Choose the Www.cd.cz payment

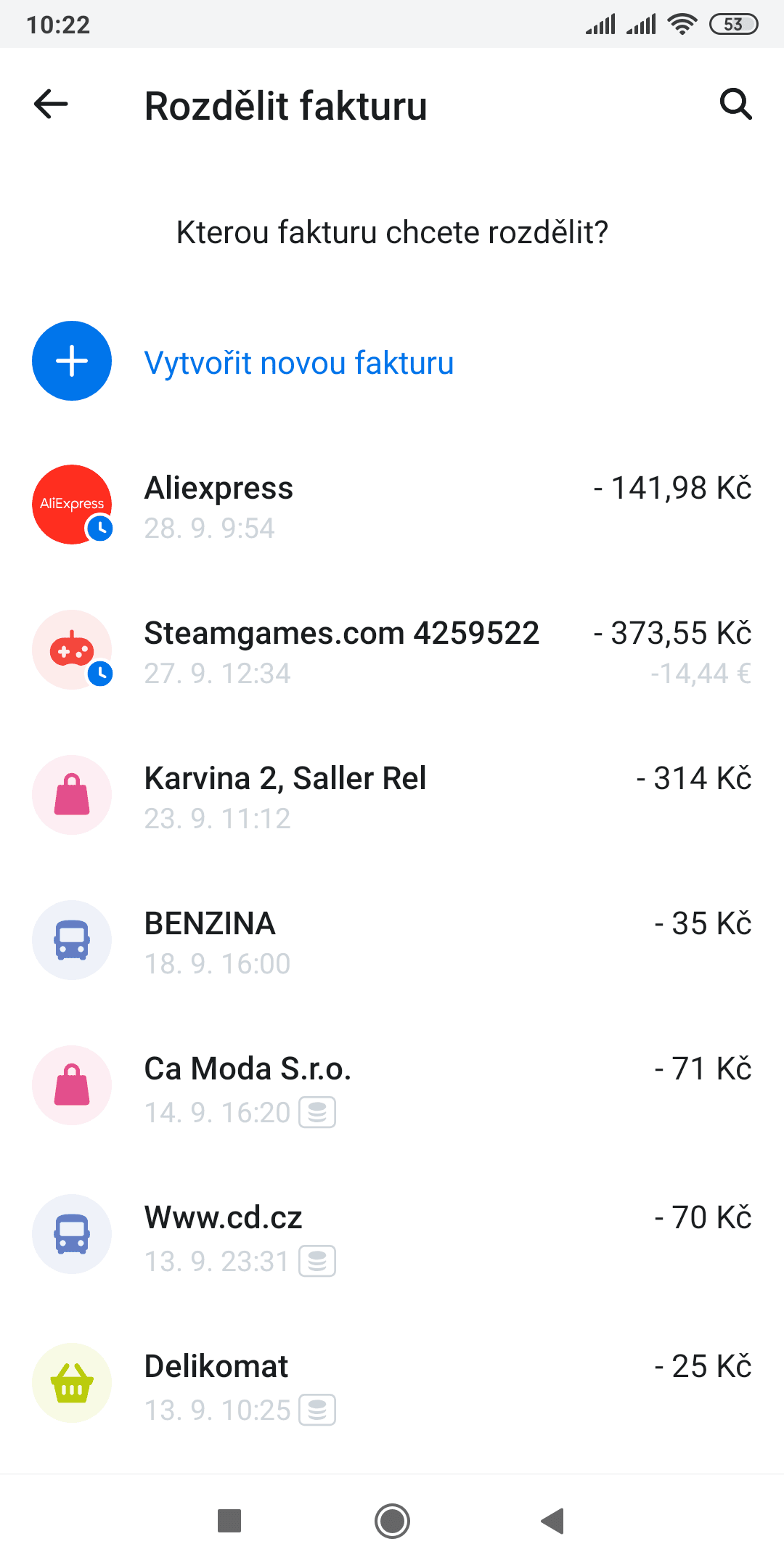[392, 1236]
